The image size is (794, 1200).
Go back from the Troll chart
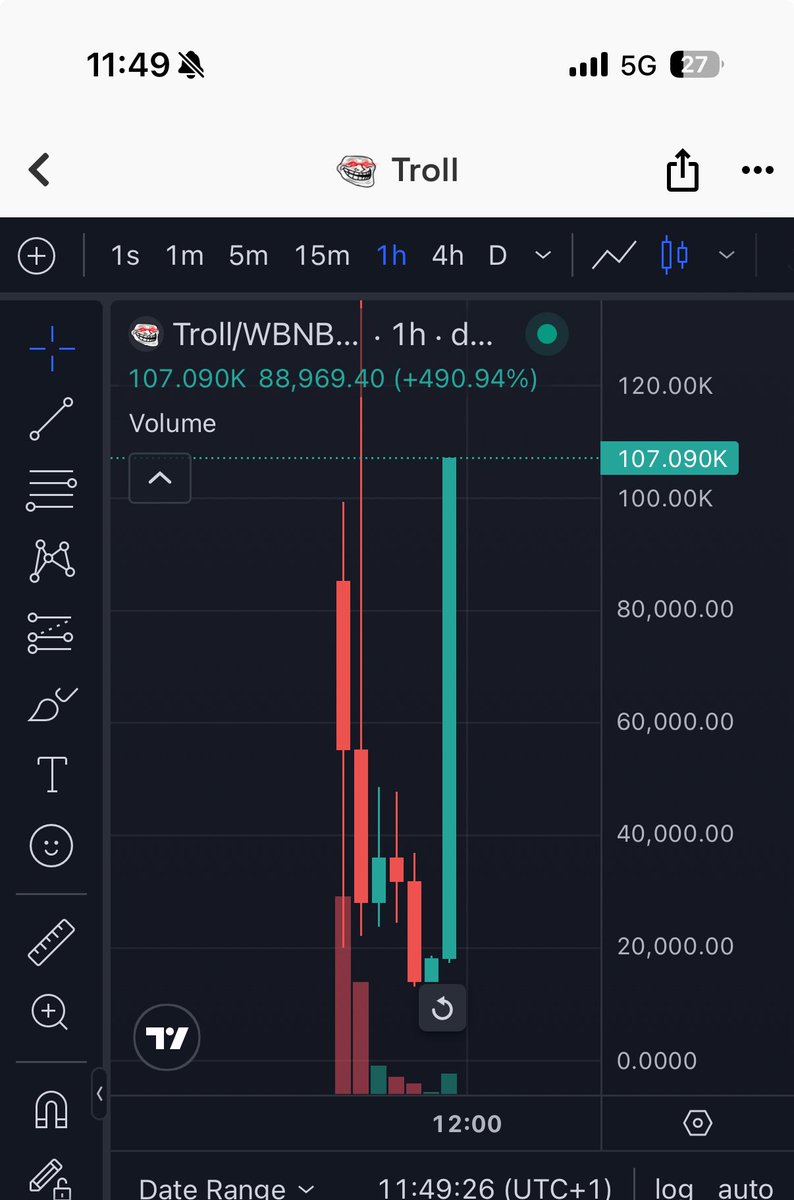(40, 170)
